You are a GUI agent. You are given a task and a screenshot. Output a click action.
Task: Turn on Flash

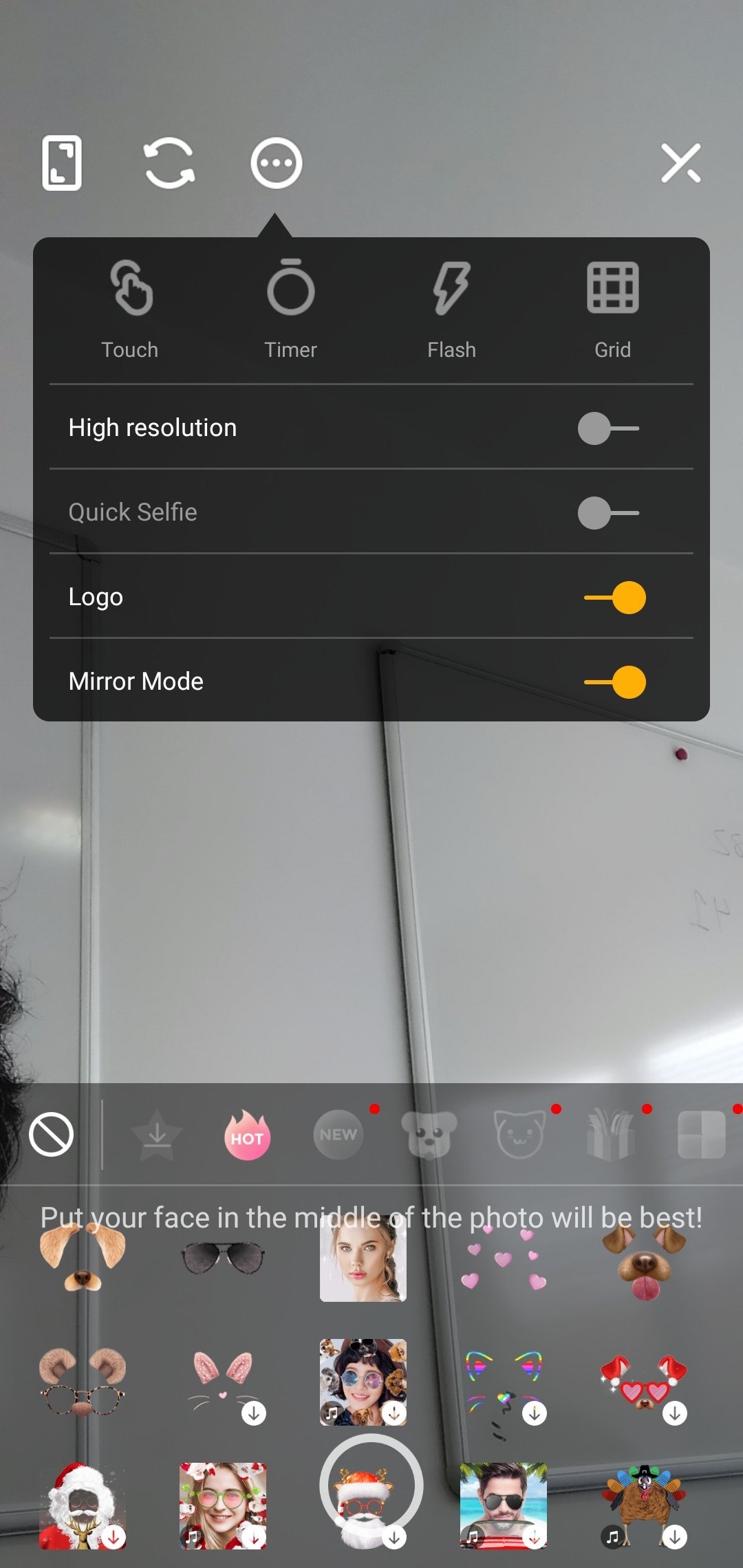451,309
